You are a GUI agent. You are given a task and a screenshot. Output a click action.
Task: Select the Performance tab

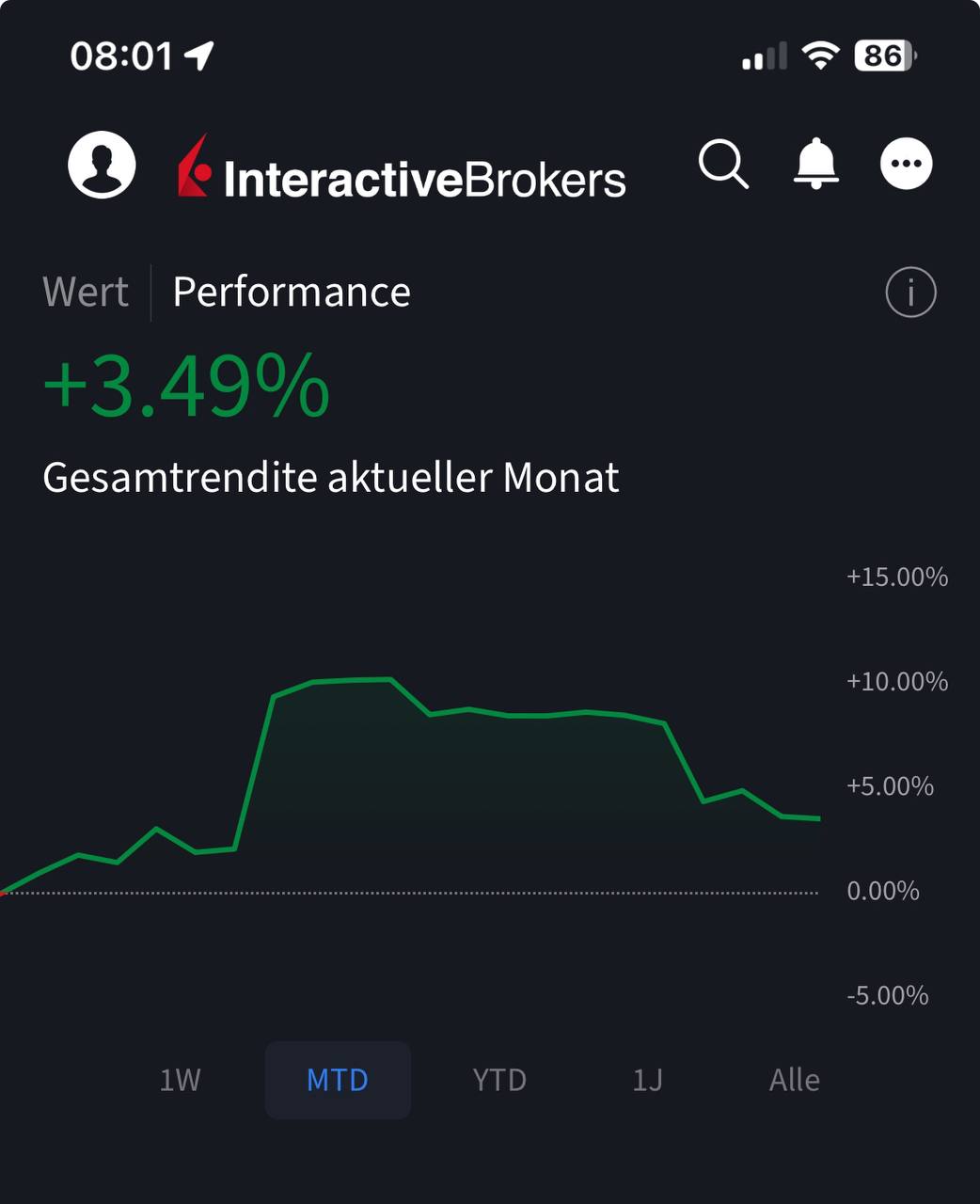(292, 292)
